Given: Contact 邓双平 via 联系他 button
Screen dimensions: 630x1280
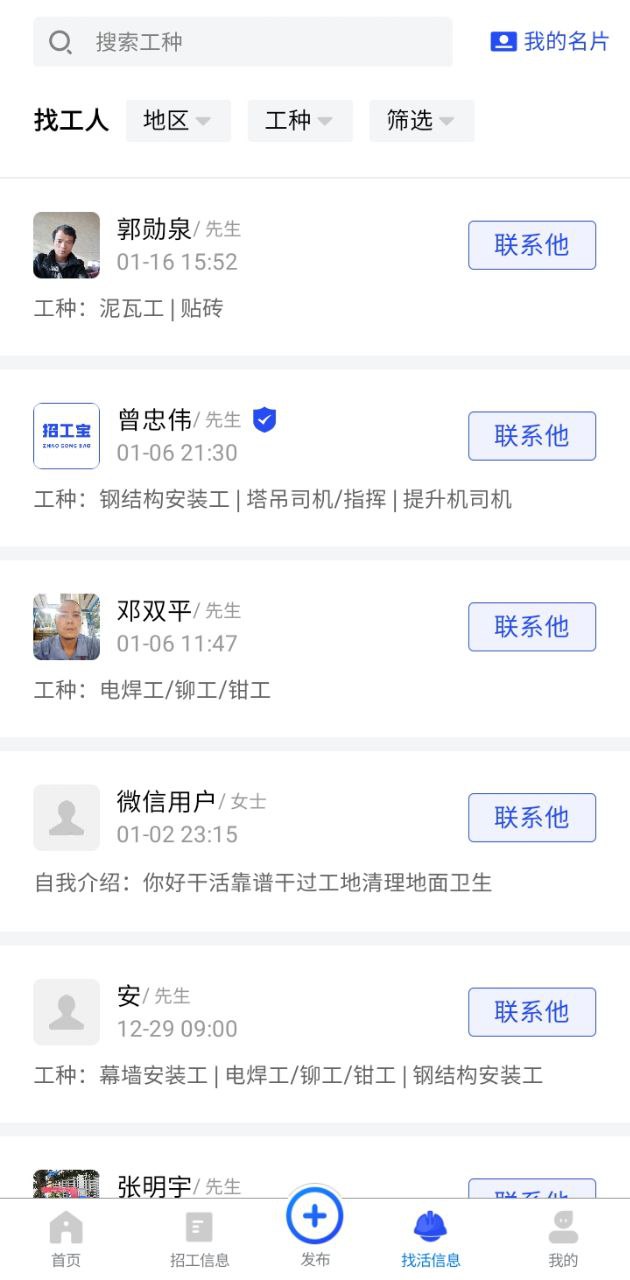Looking at the screenshot, I should click(x=532, y=627).
